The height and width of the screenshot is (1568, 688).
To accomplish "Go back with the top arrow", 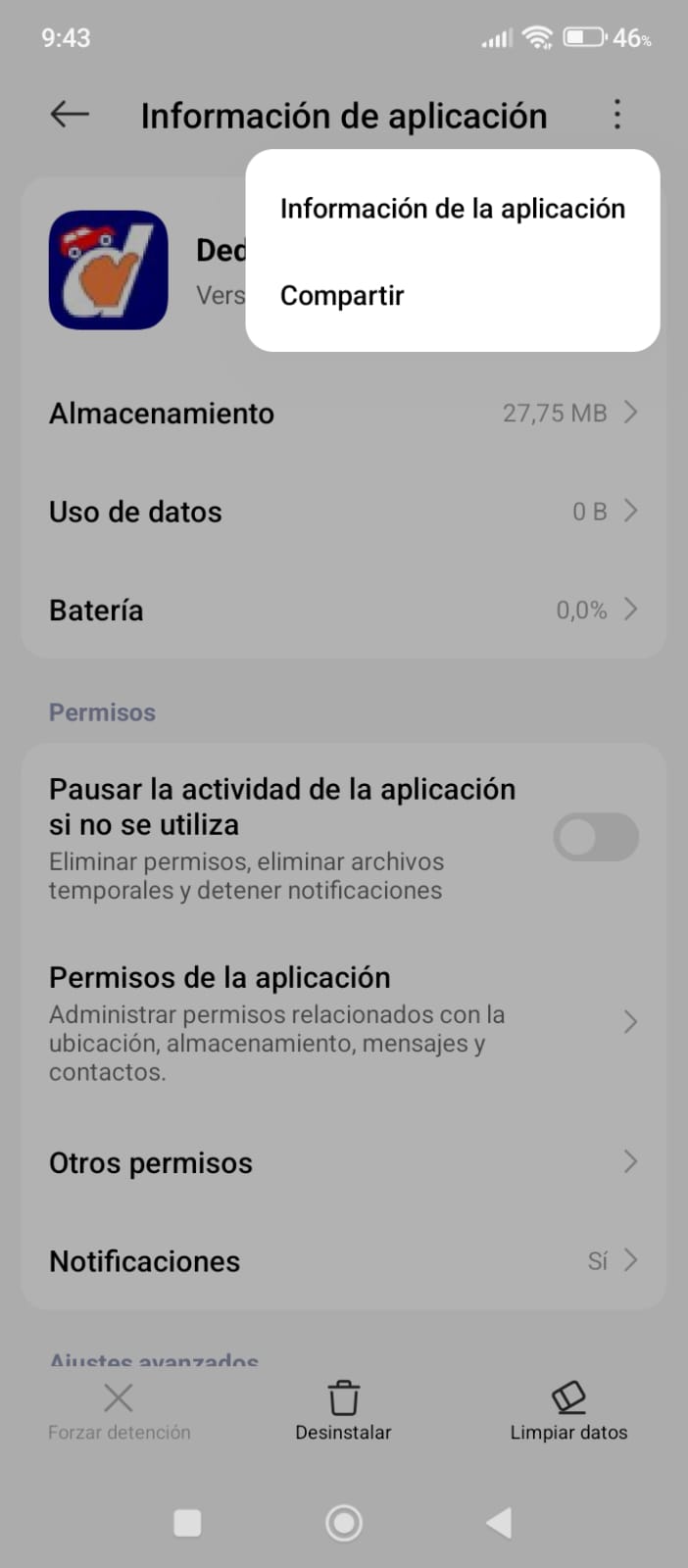I will coord(70,115).
